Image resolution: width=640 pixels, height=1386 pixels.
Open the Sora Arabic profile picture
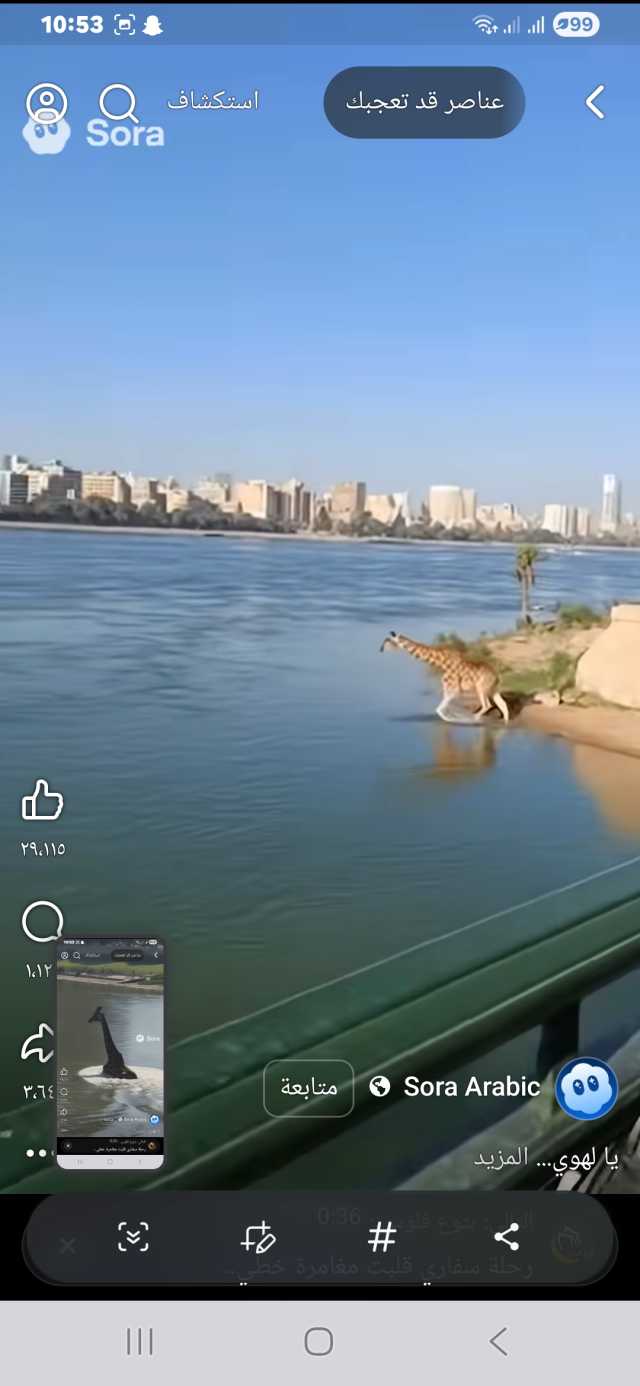coord(586,1088)
